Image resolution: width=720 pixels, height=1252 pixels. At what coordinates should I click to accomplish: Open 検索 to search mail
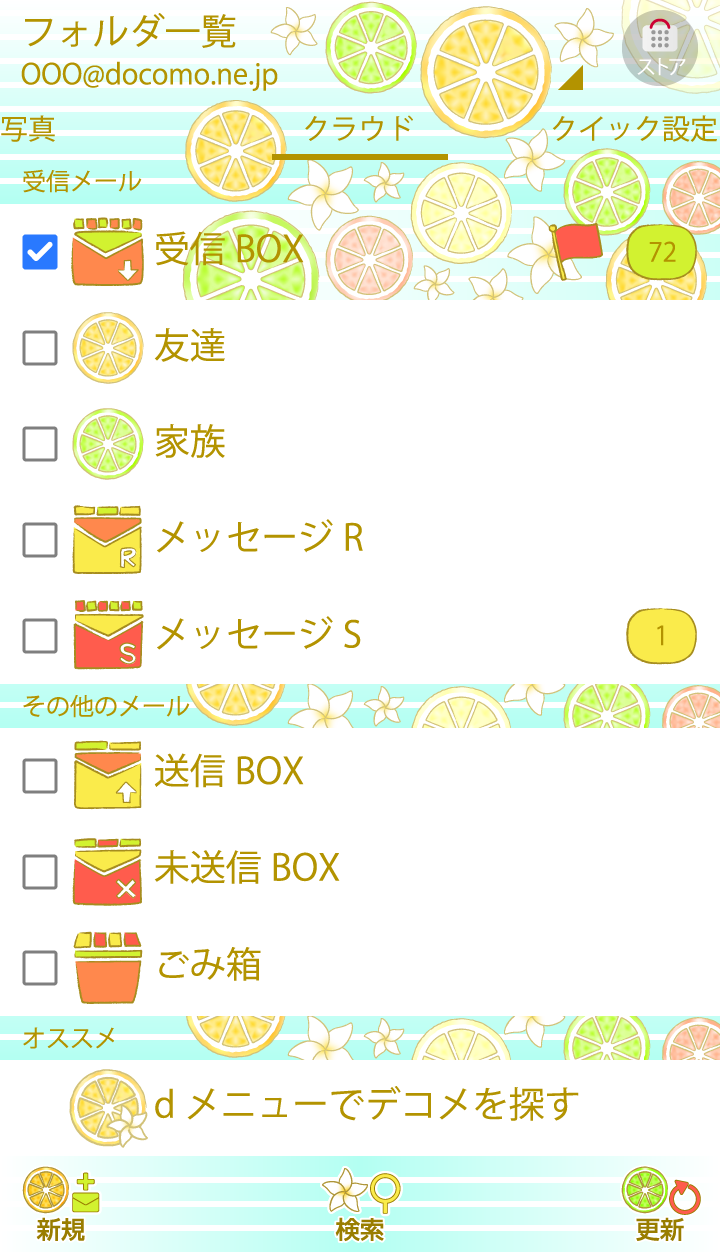(360, 1204)
